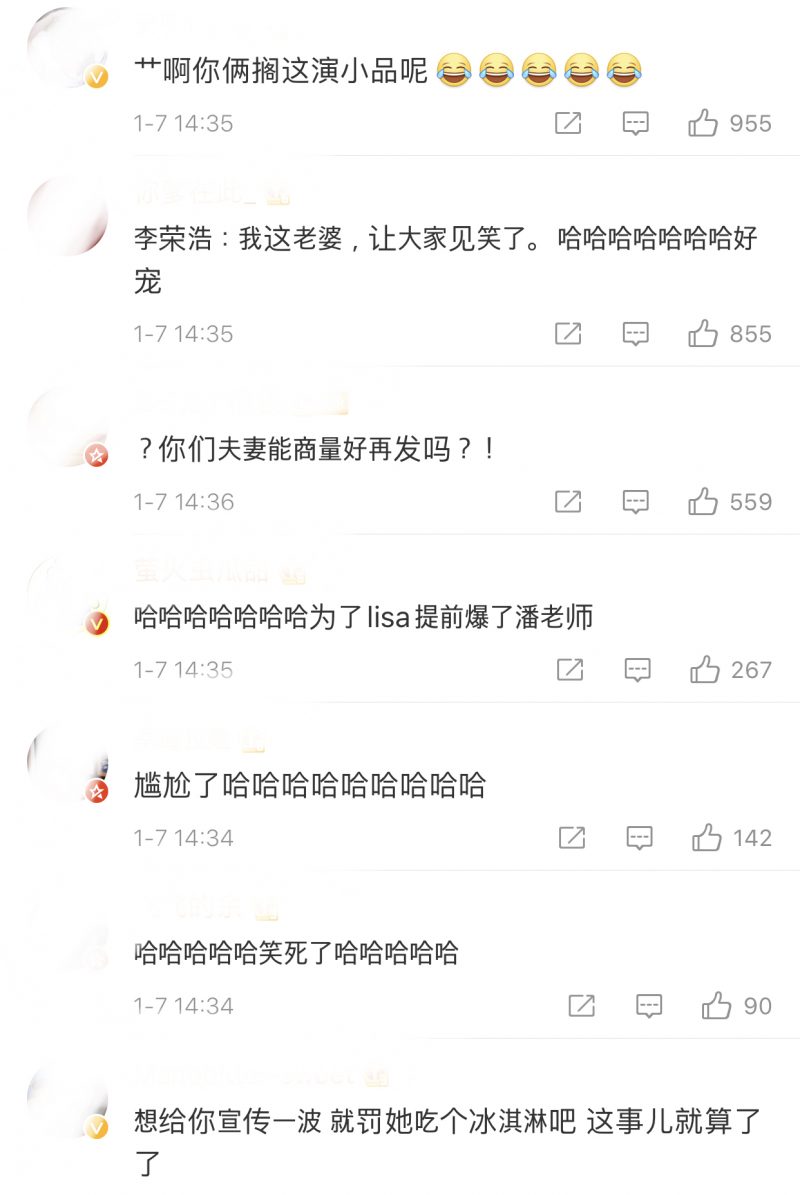Like the '笑死了' comment
Screen dimensions: 800x1195
coord(716,1005)
